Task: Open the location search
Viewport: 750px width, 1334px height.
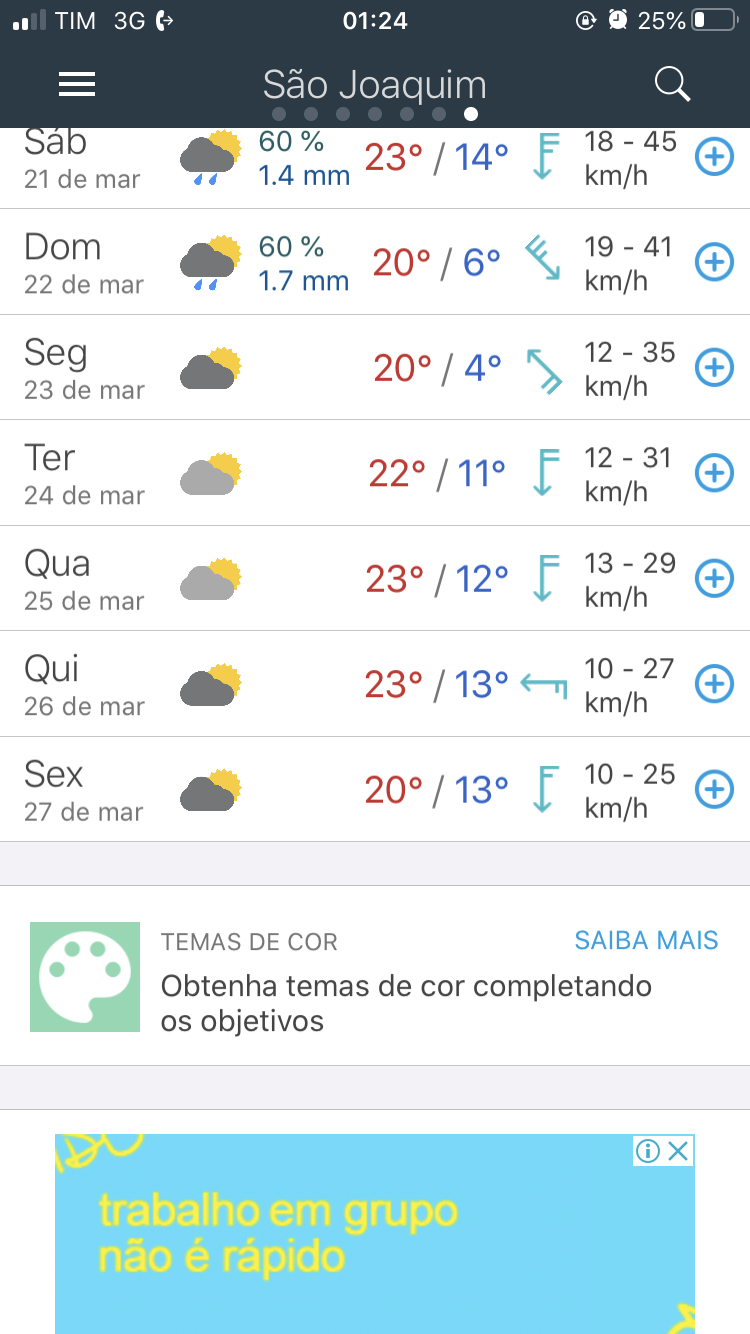Action: click(x=673, y=85)
